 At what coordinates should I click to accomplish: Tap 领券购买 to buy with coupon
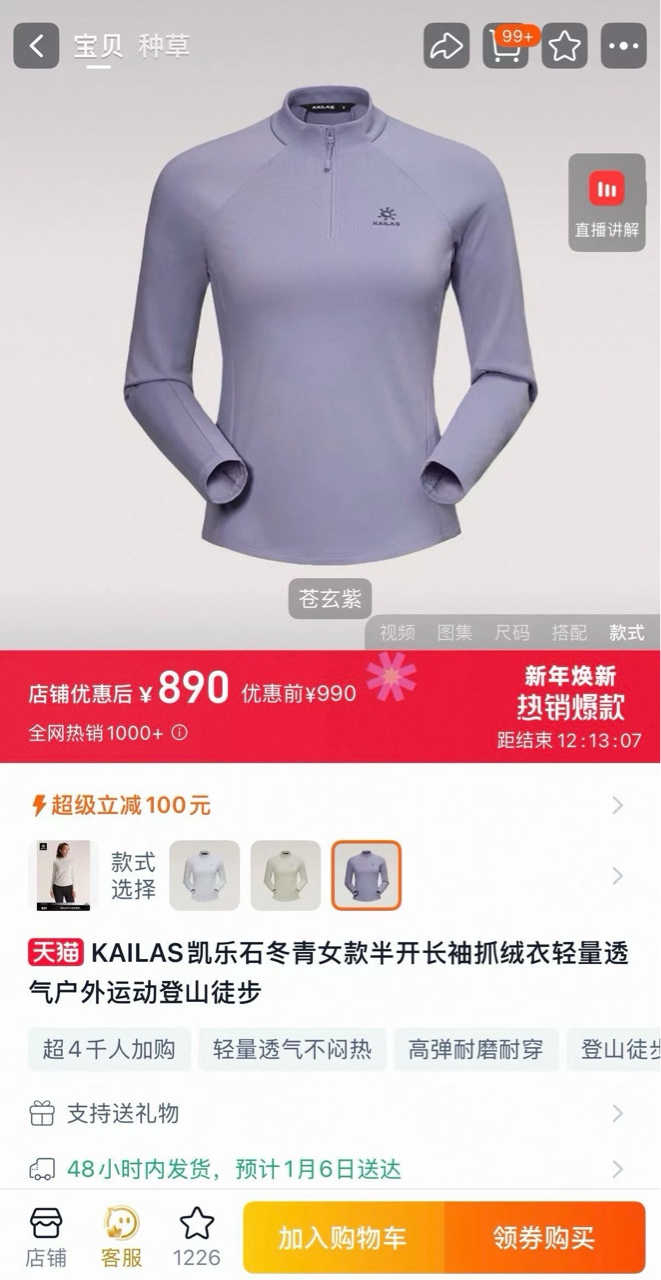pyautogui.click(x=544, y=1238)
